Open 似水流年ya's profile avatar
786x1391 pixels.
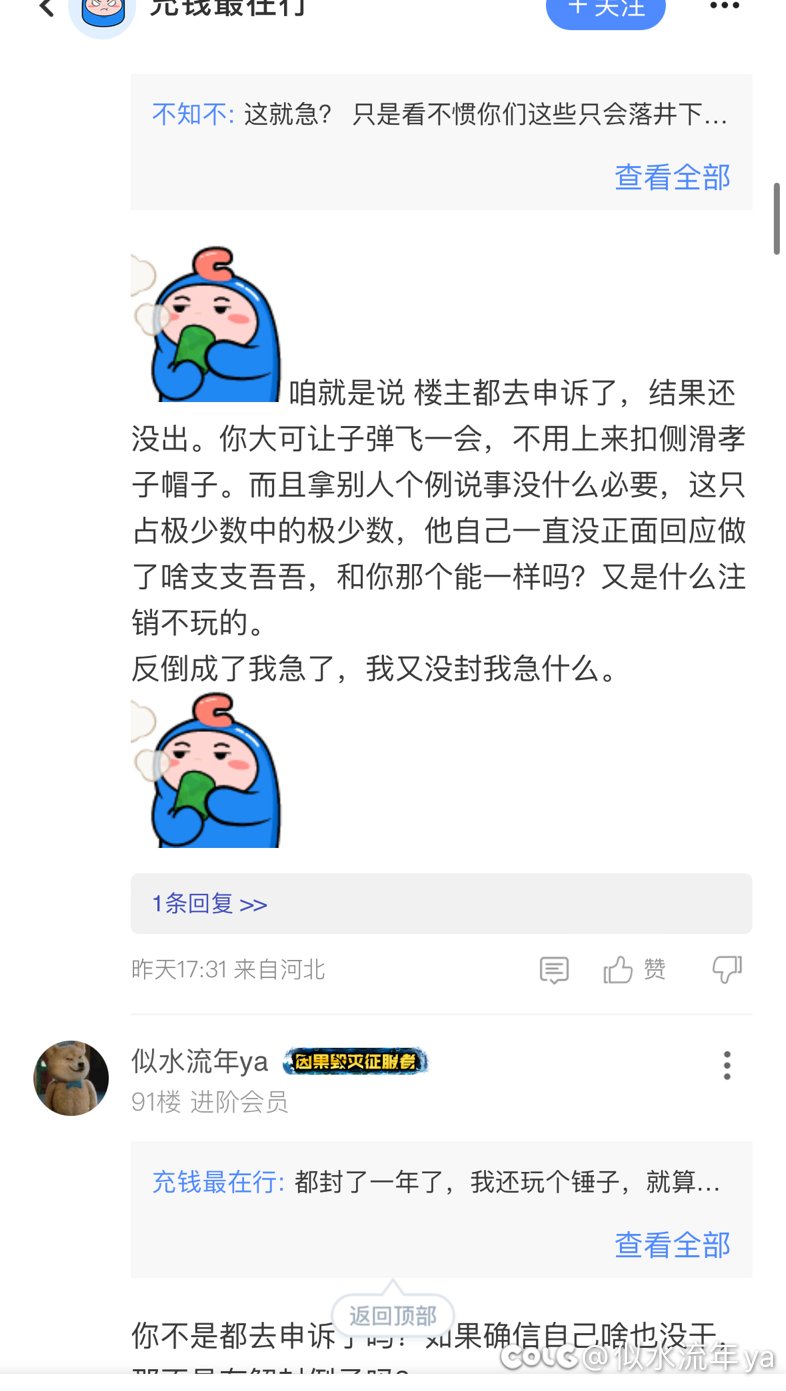coord(71,1078)
